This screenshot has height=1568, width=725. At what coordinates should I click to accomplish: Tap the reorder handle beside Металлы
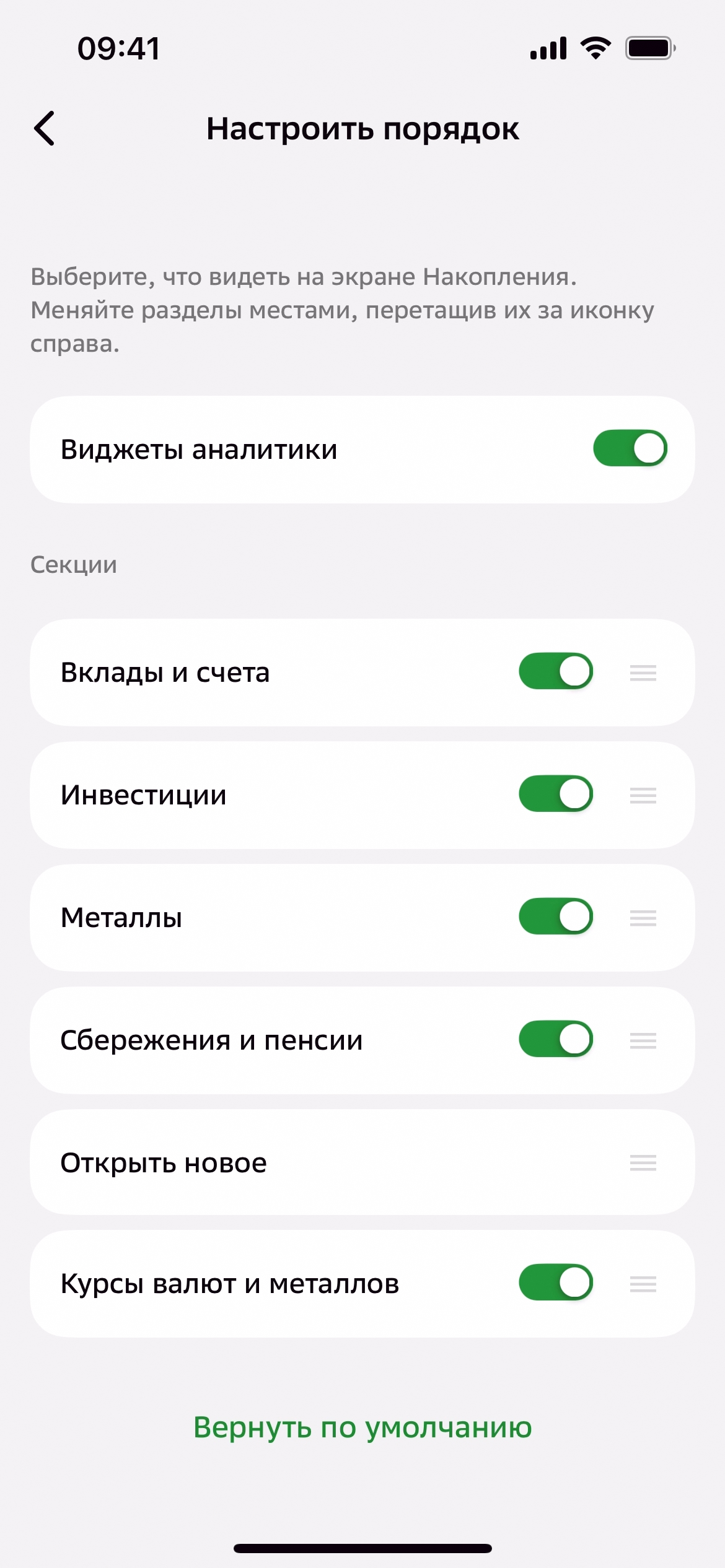click(x=643, y=917)
